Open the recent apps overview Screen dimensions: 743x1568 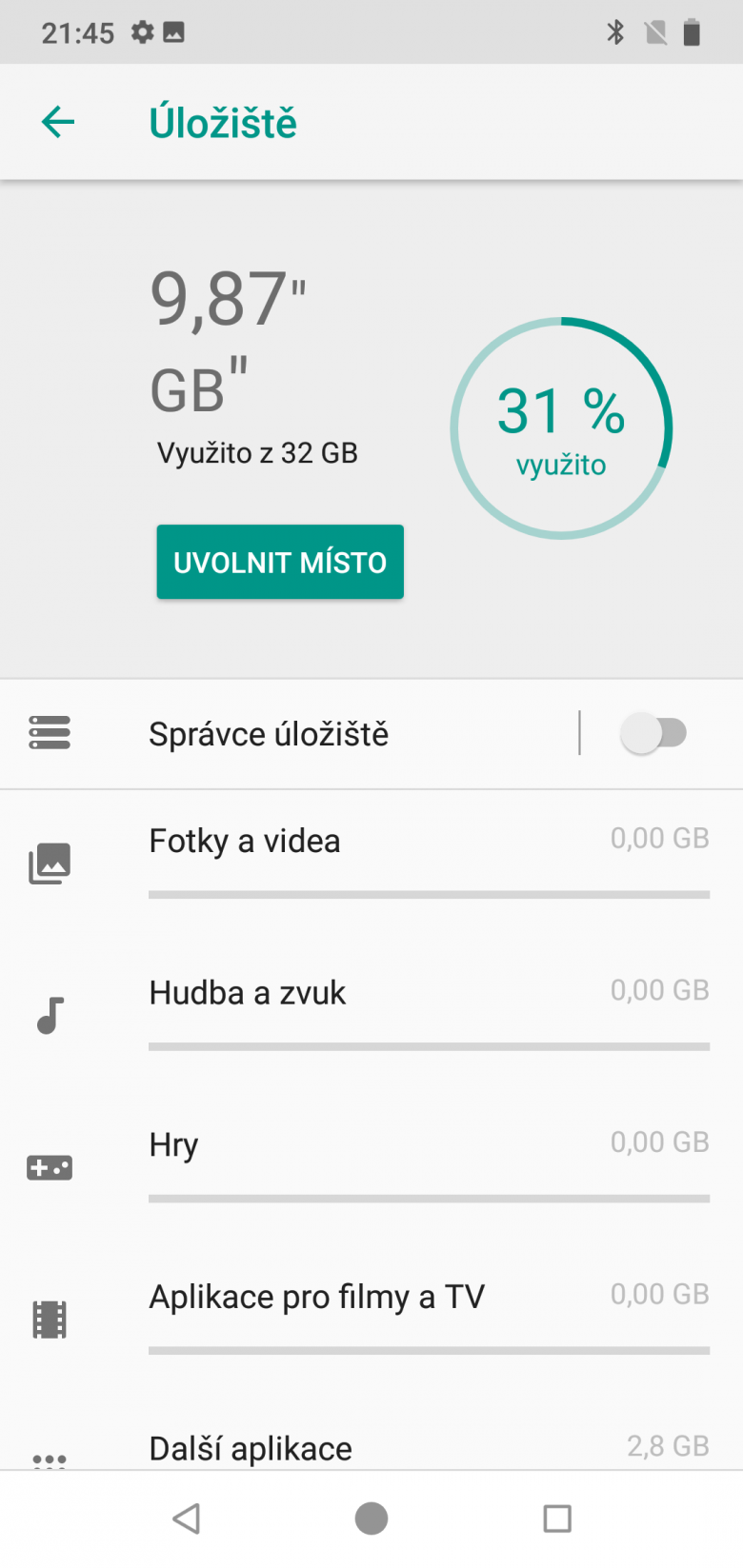(557, 1518)
